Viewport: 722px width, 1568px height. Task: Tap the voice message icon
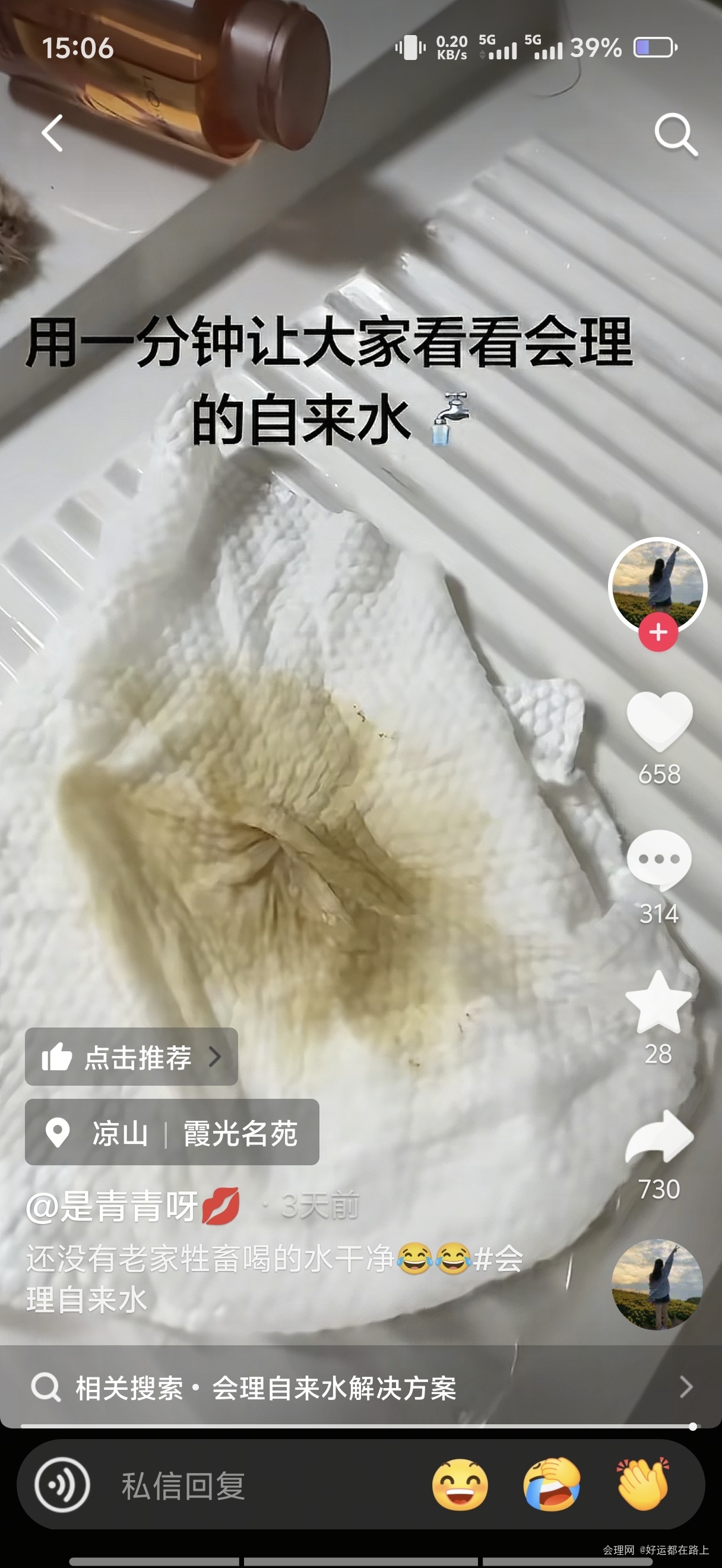pyautogui.click(x=63, y=1485)
